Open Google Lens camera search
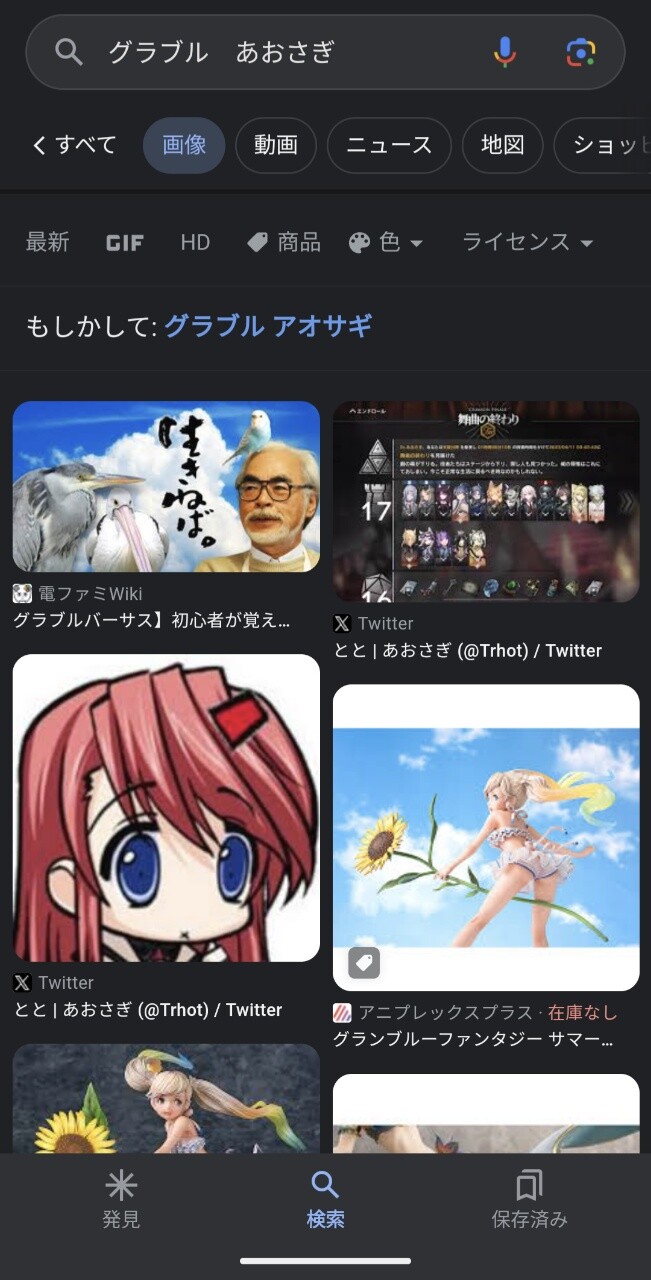Screen dimensions: 651x1280 [x=580, y=52]
